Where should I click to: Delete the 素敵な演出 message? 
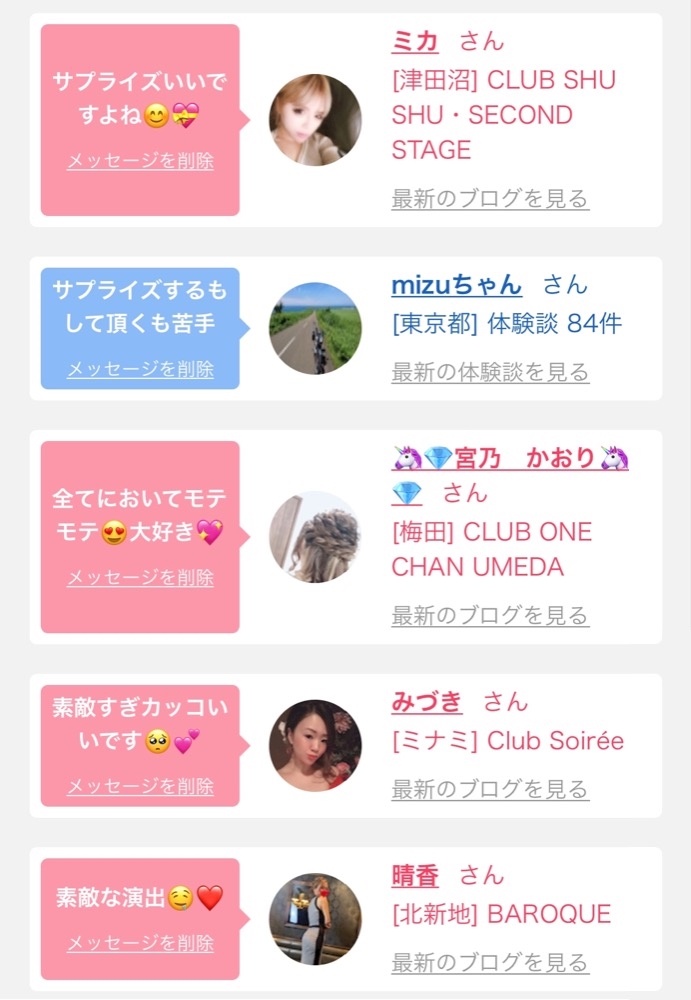click(x=140, y=943)
